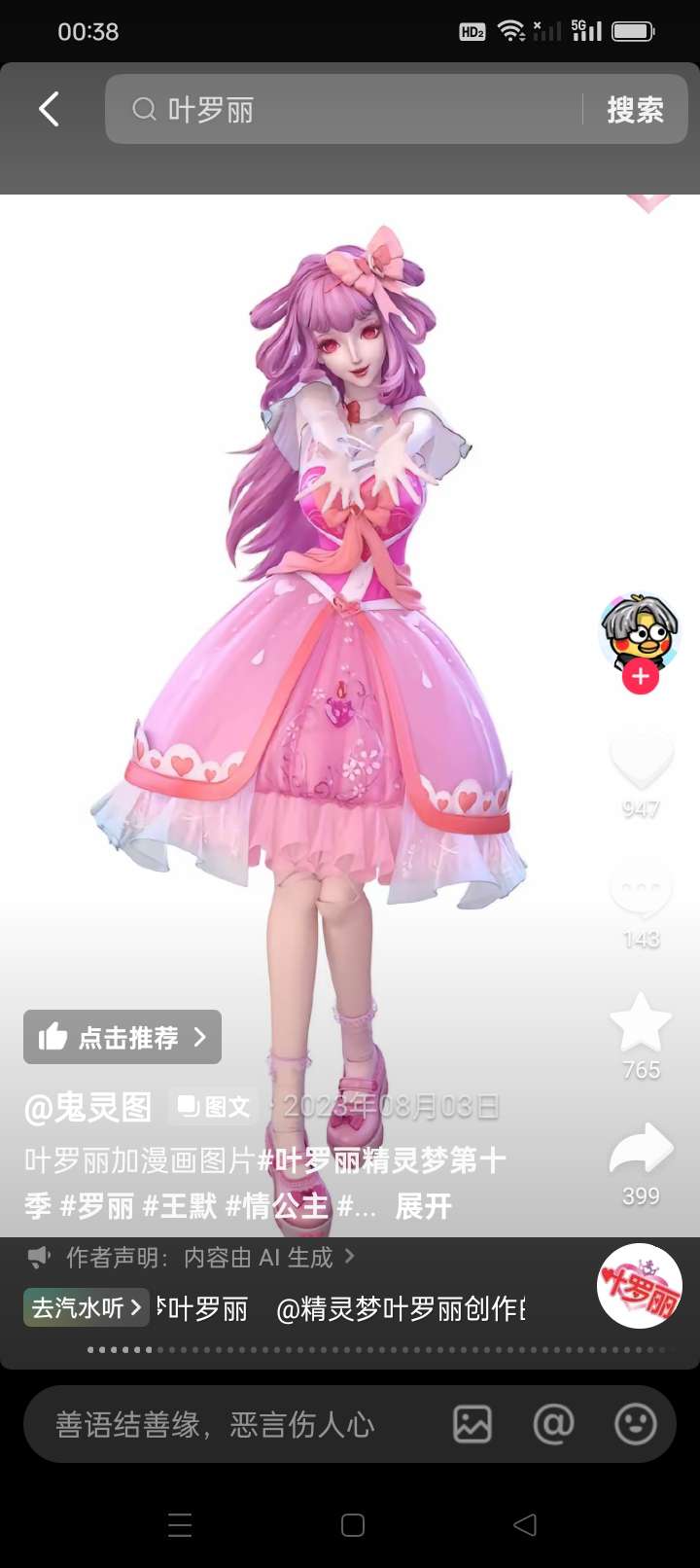This screenshot has width=700, height=1568.
Task: Tap 点击推荐 to recommend
Action: [122, 1037]
